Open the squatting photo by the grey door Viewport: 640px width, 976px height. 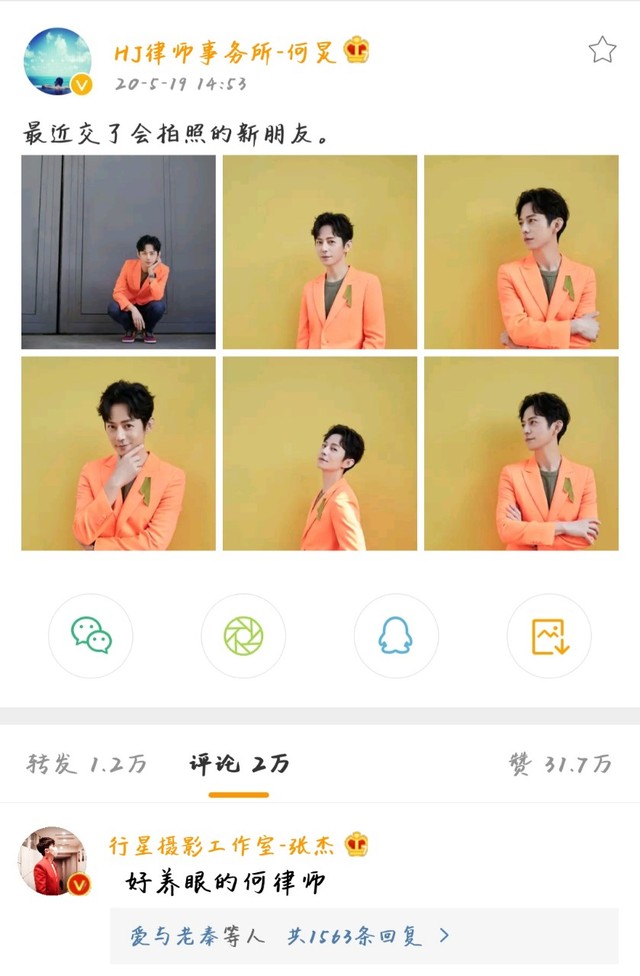pos(118,251)
